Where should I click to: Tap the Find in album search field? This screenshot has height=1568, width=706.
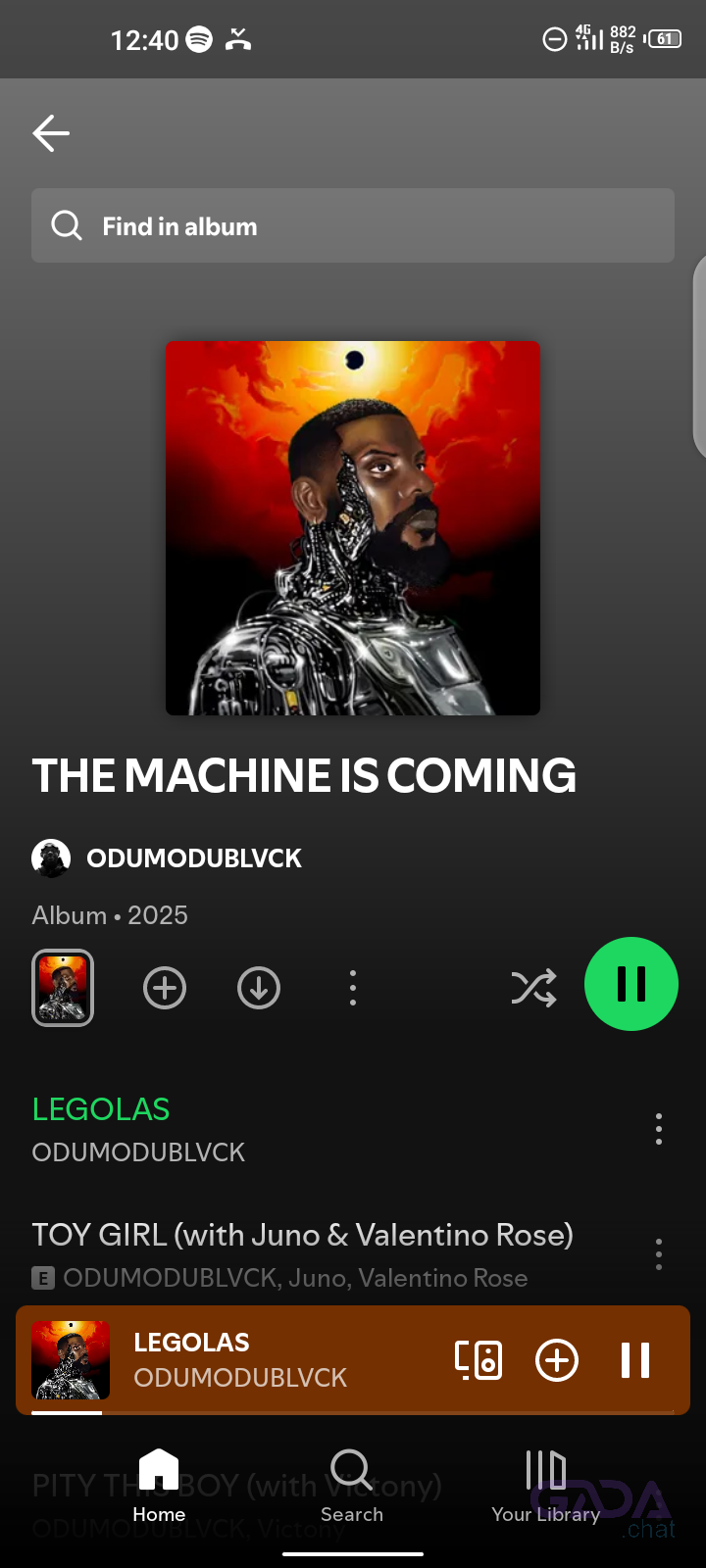353,225
